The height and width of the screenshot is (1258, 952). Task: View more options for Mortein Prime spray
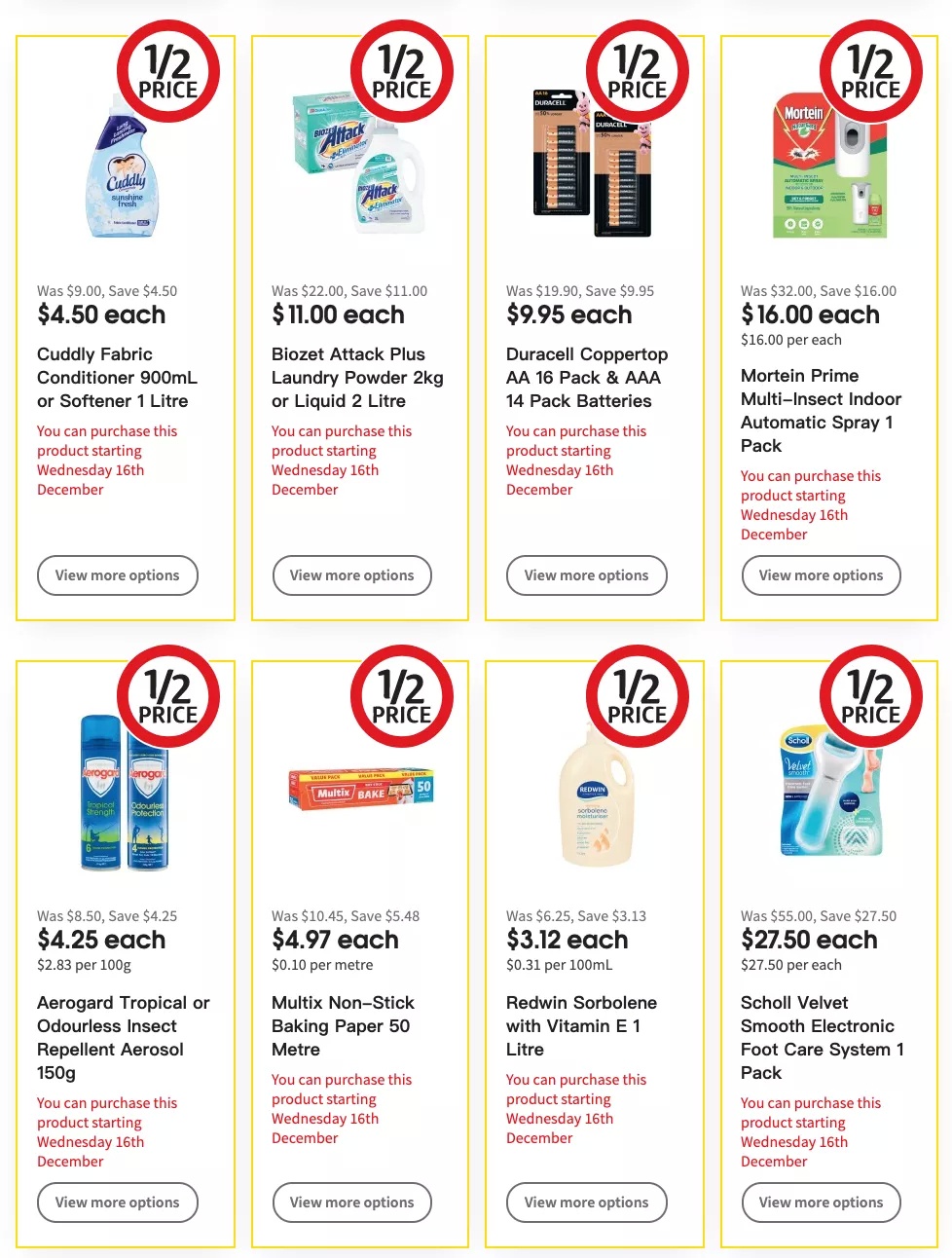[821, 575]
